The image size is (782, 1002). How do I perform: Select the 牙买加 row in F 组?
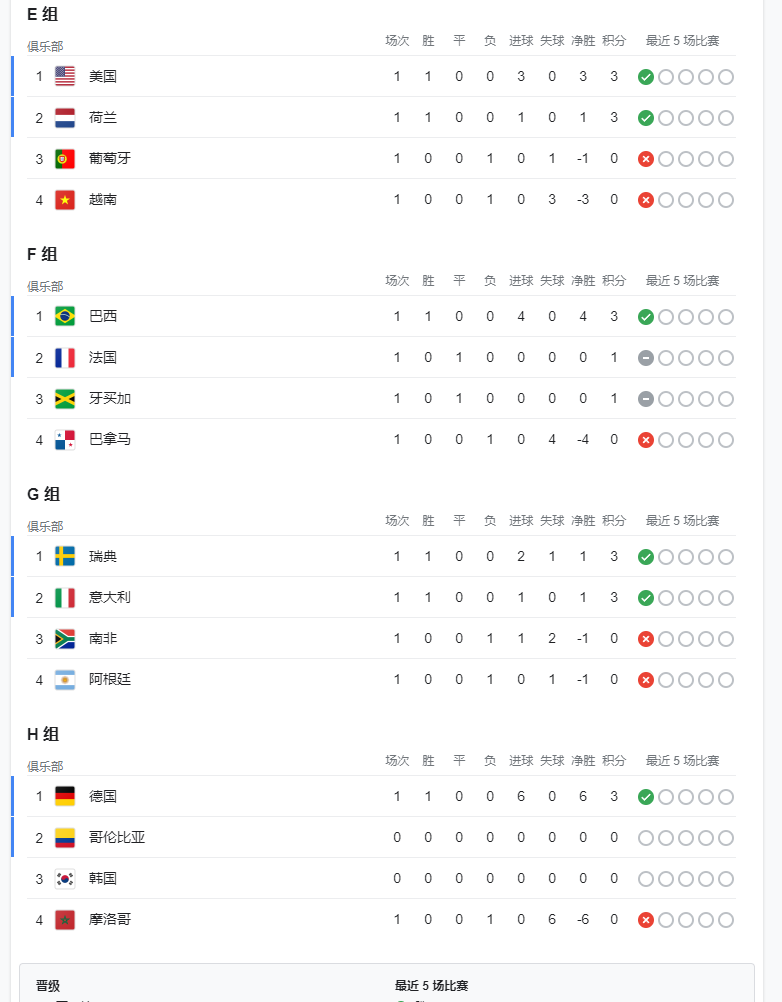109,398
